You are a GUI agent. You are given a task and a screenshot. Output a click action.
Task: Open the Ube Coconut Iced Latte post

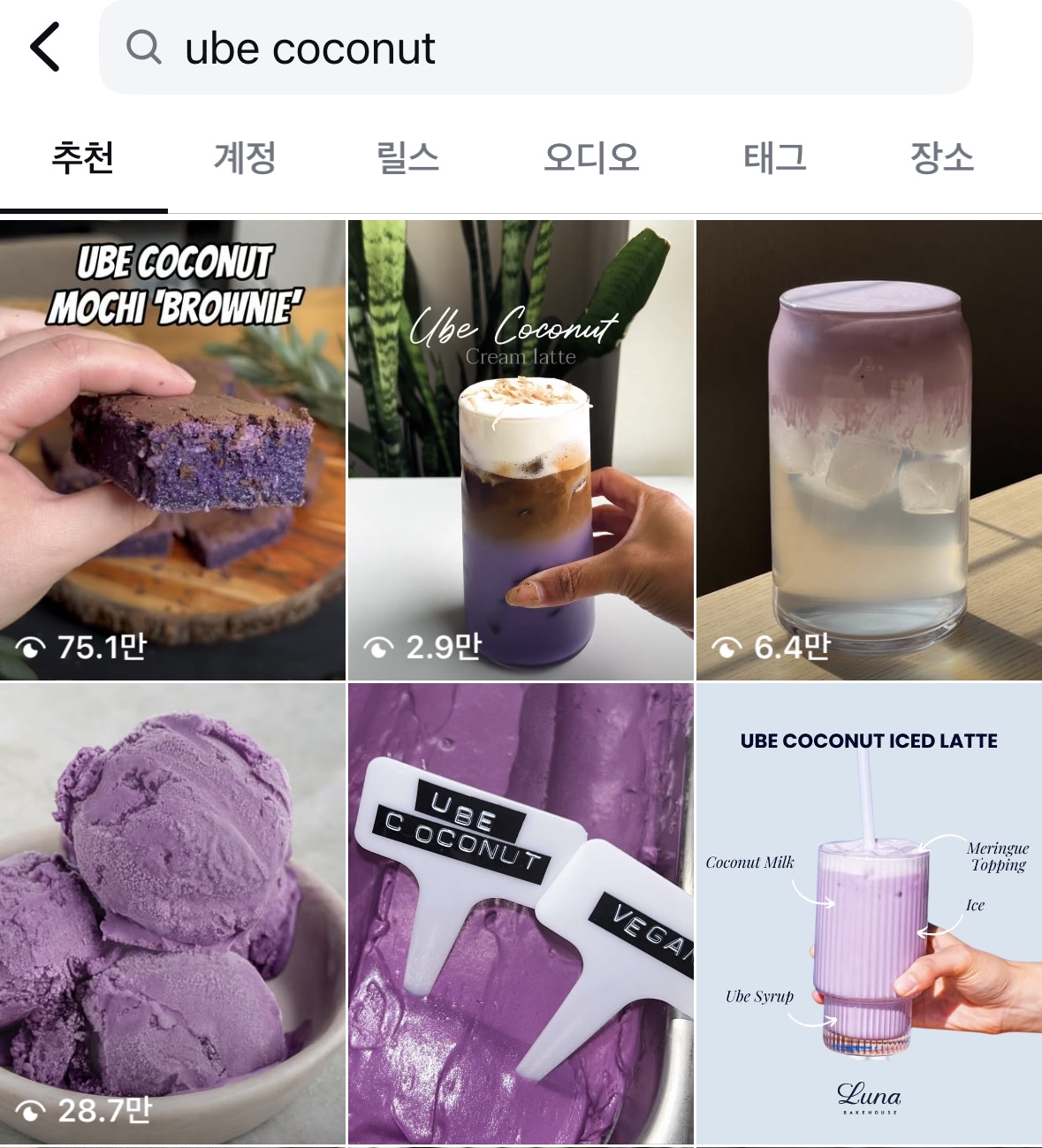coord(869,914)
